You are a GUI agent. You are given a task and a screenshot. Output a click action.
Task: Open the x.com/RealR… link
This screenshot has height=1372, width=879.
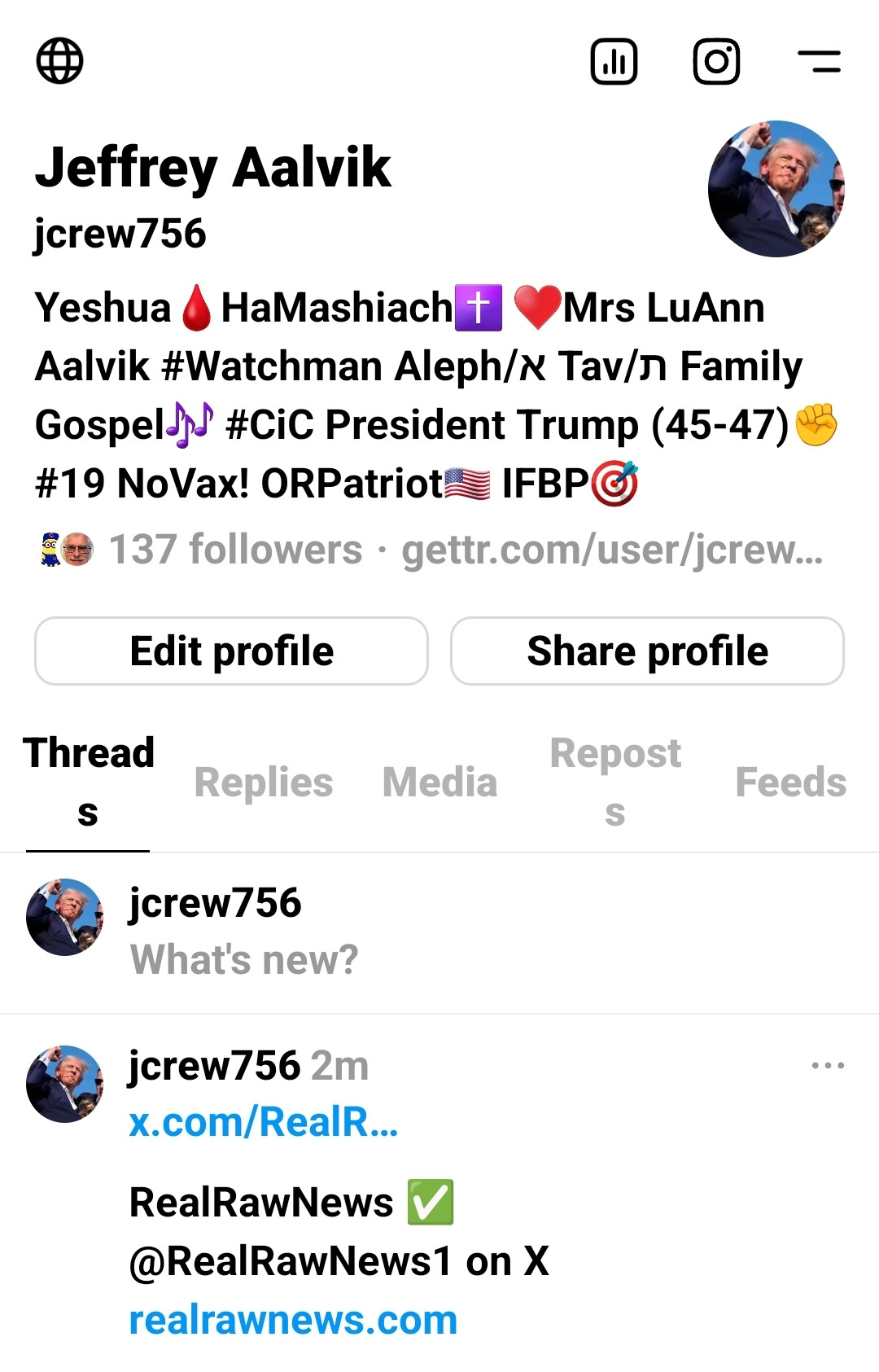(264, 1122)
